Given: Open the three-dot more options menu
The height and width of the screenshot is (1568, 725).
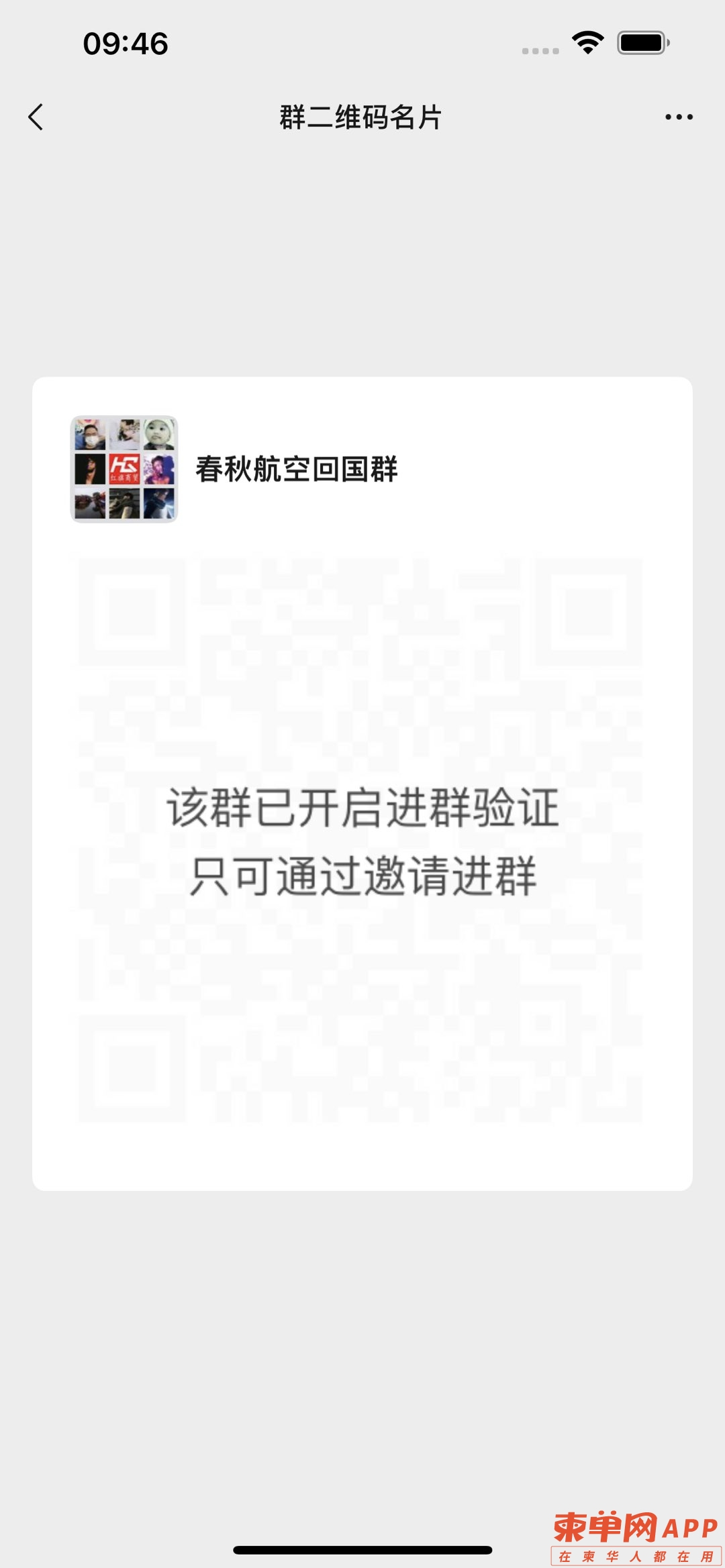Looking at the screenshot, I should pos(679,117).
